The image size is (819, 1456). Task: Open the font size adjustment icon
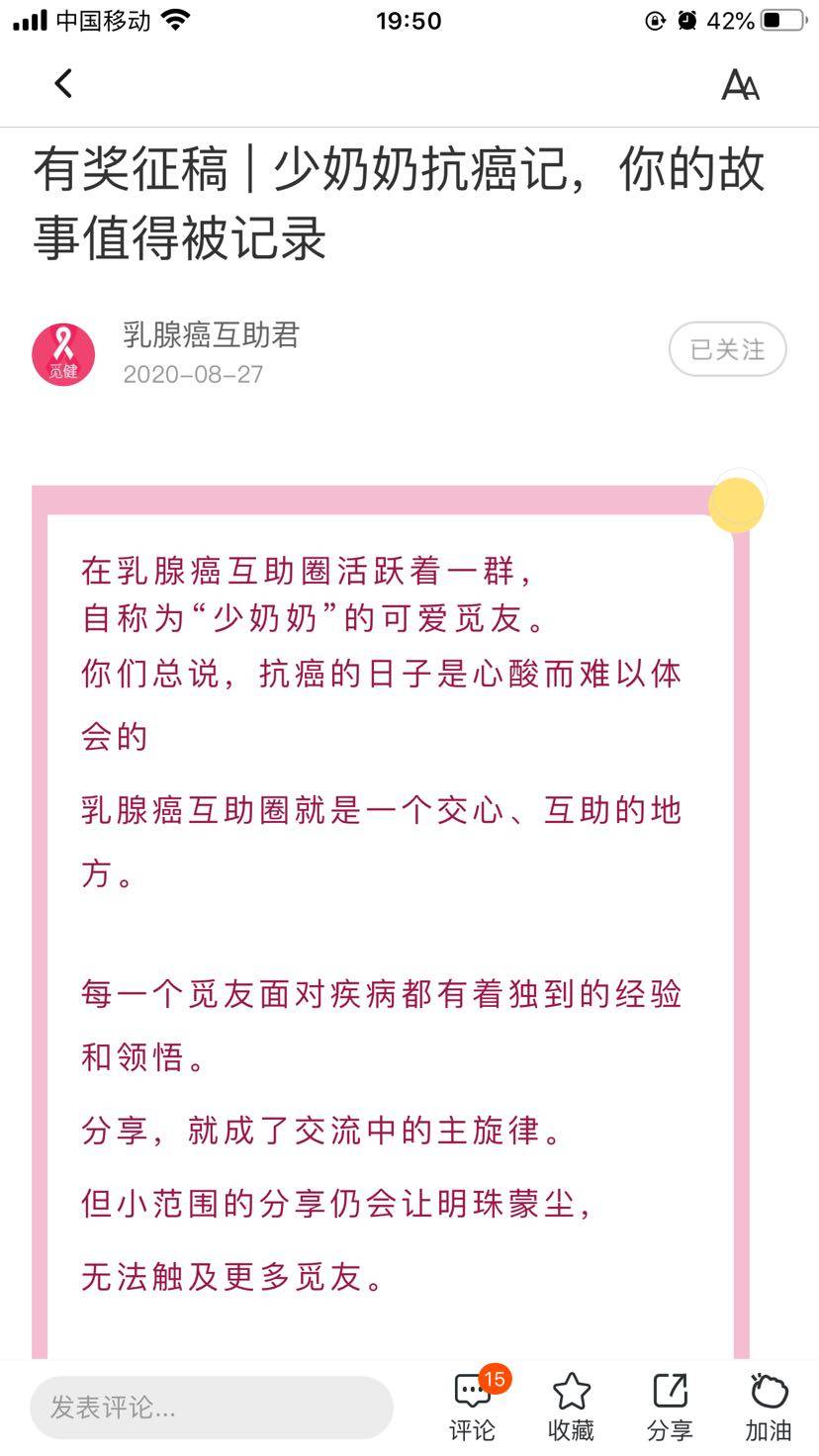coord(740,85)
